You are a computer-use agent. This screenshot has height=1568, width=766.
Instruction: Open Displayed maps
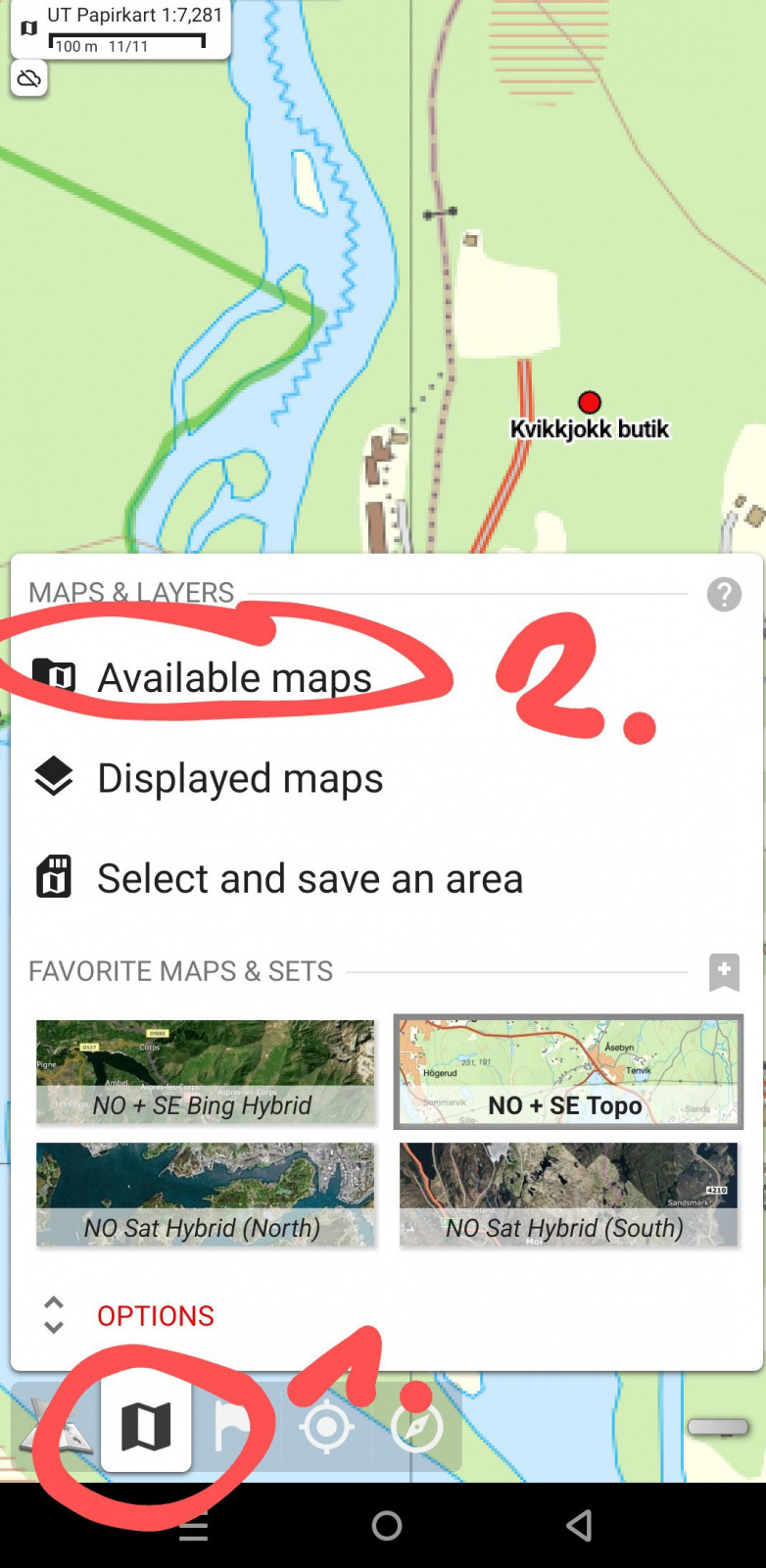239,778
